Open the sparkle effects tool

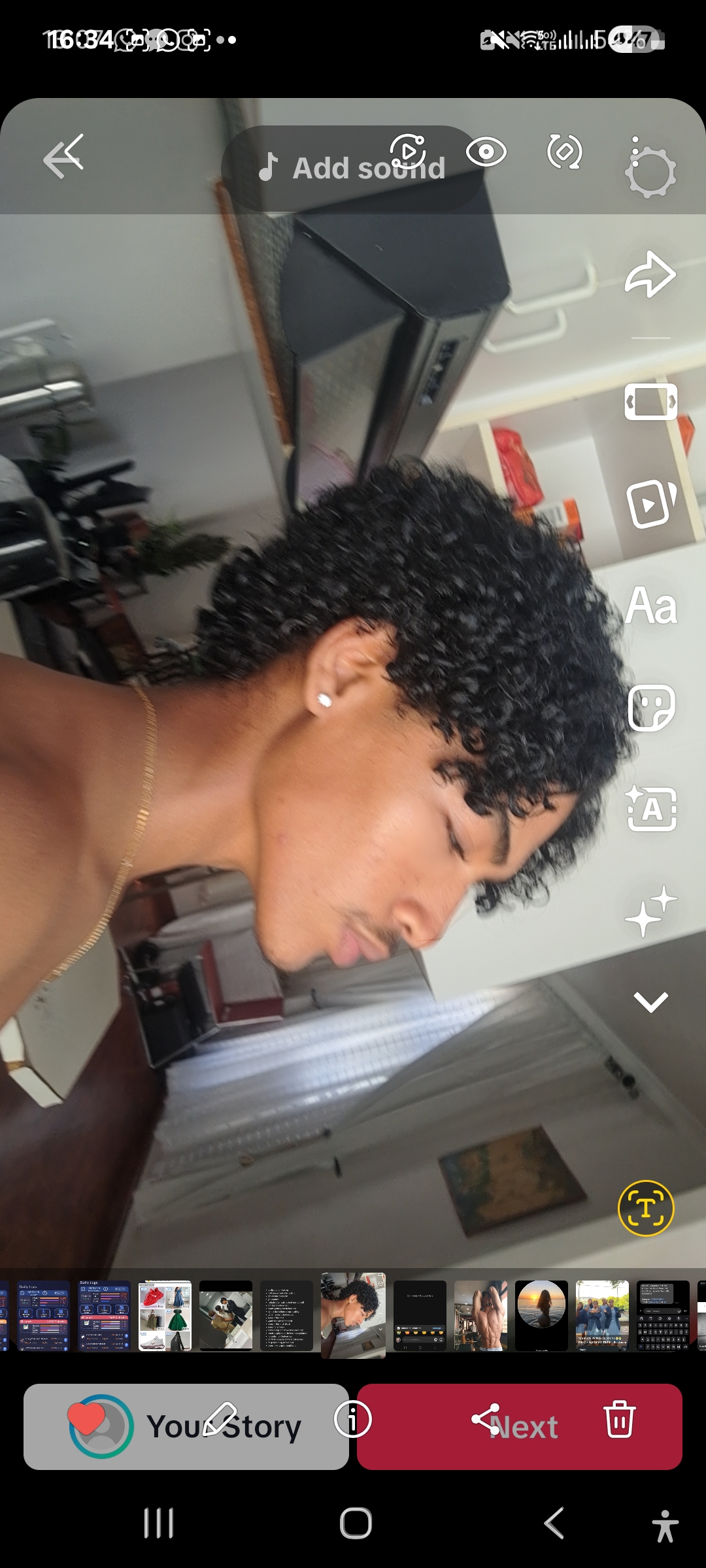[x=651, y=911]
